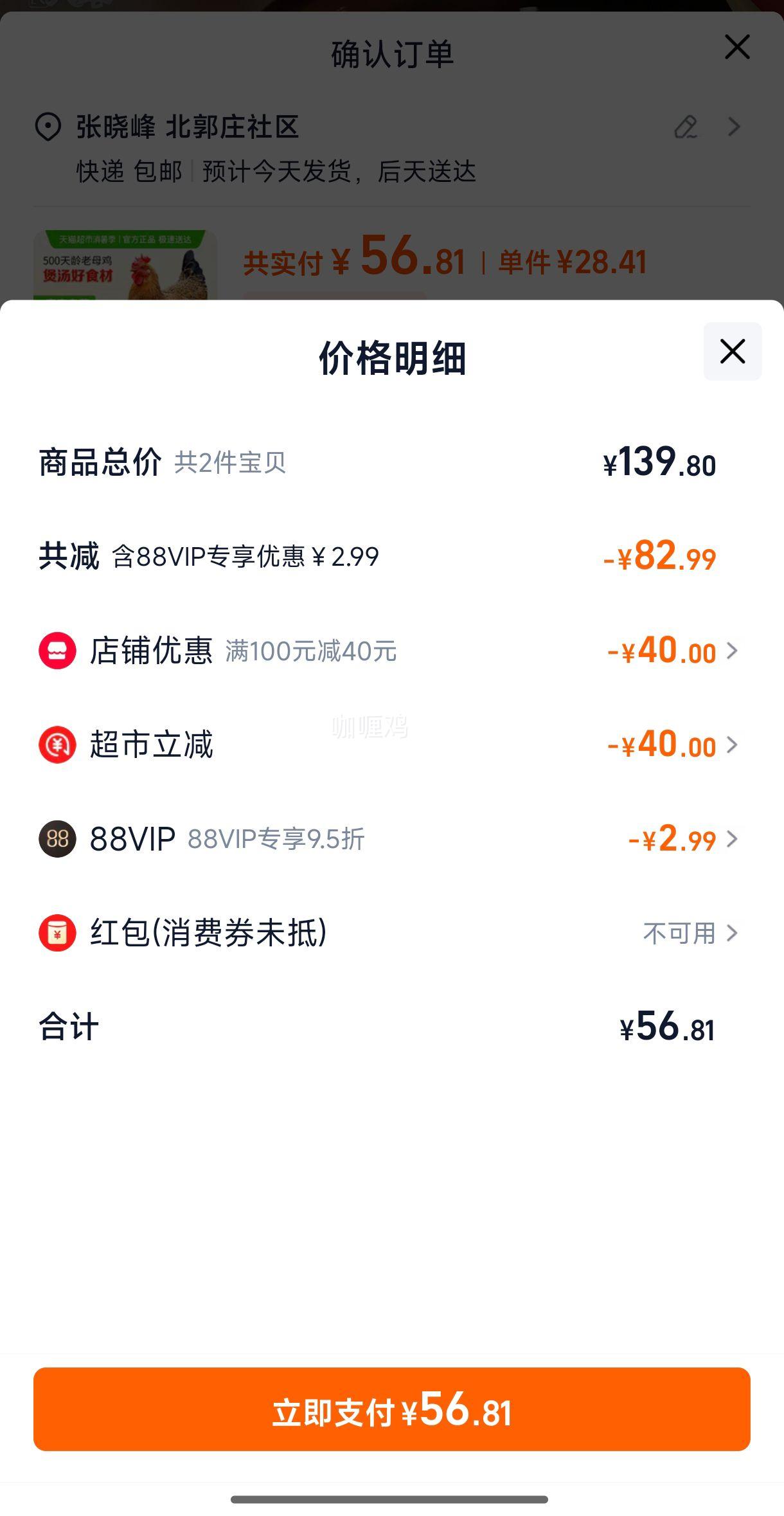Expand the 红包 不可用 entry
The image size is (784, 1516).
click(x=731, y=934)
